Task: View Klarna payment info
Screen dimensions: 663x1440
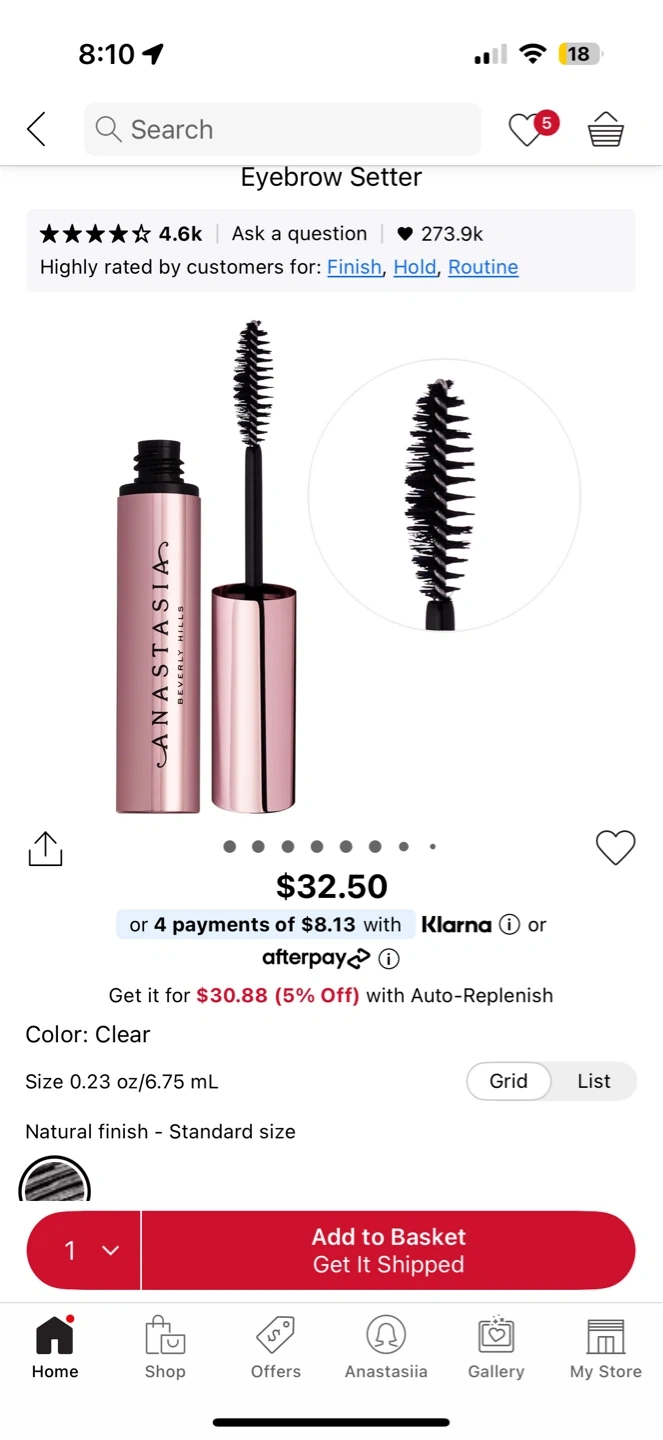Action: (509, 924)
